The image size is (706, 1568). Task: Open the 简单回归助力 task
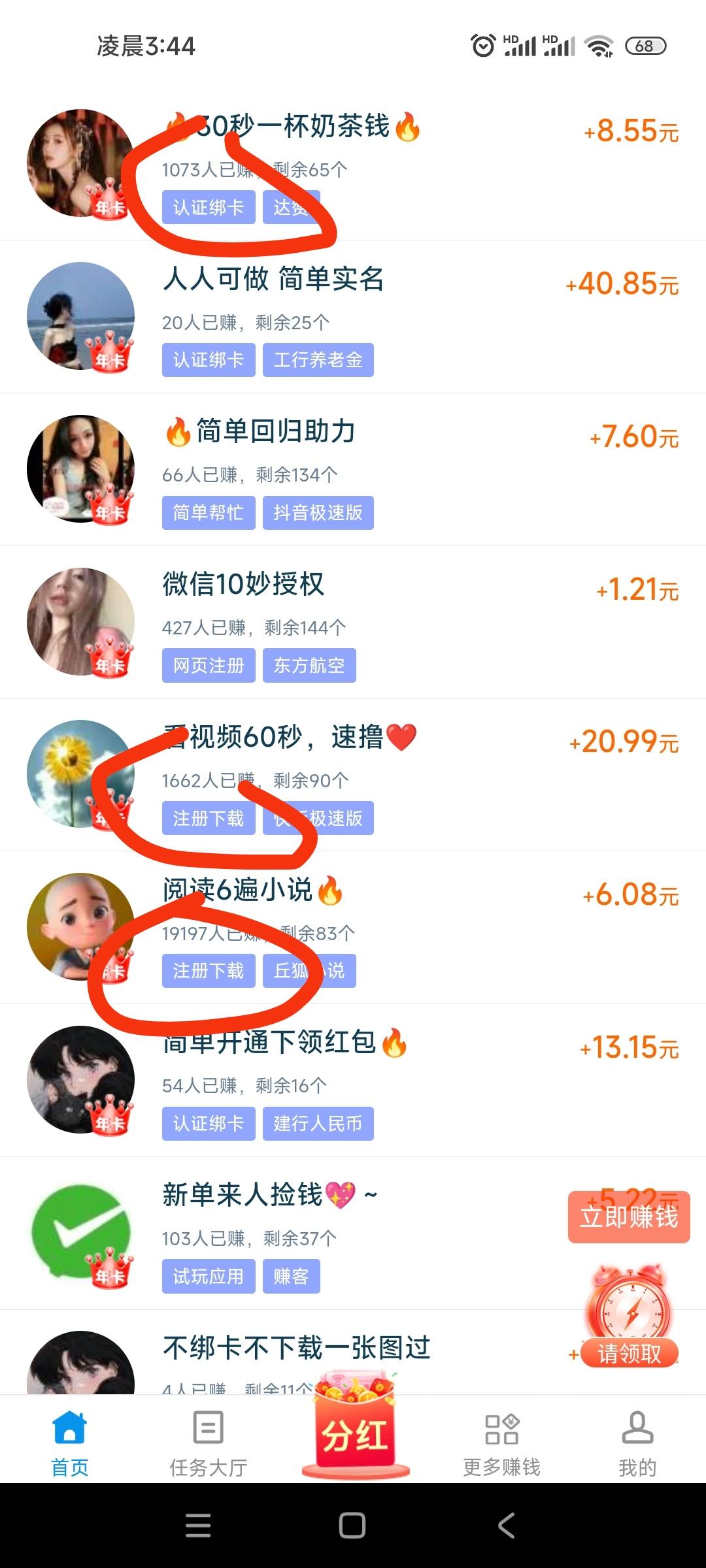pos(353,470)
